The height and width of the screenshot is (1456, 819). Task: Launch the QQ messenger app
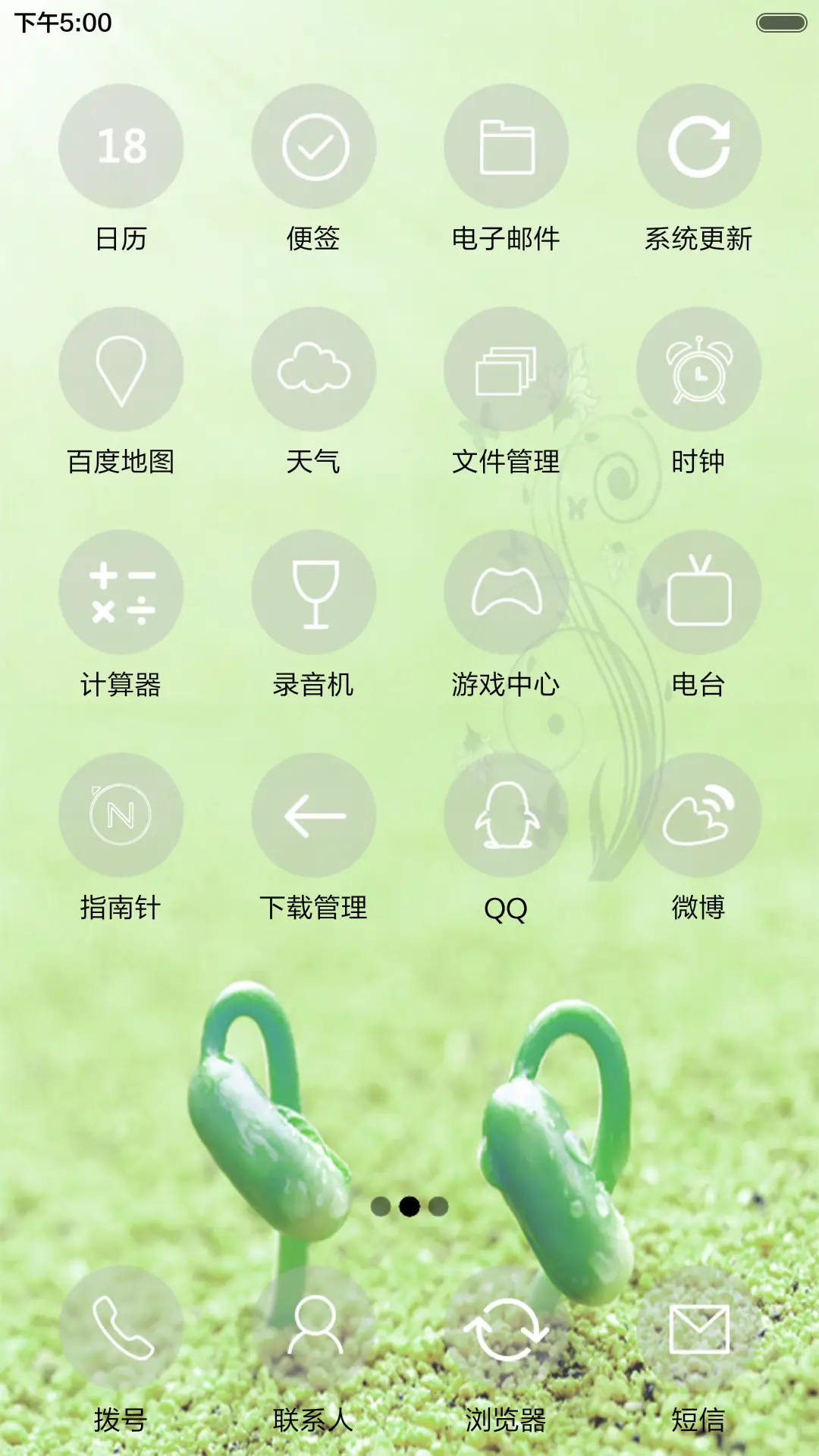507,813
